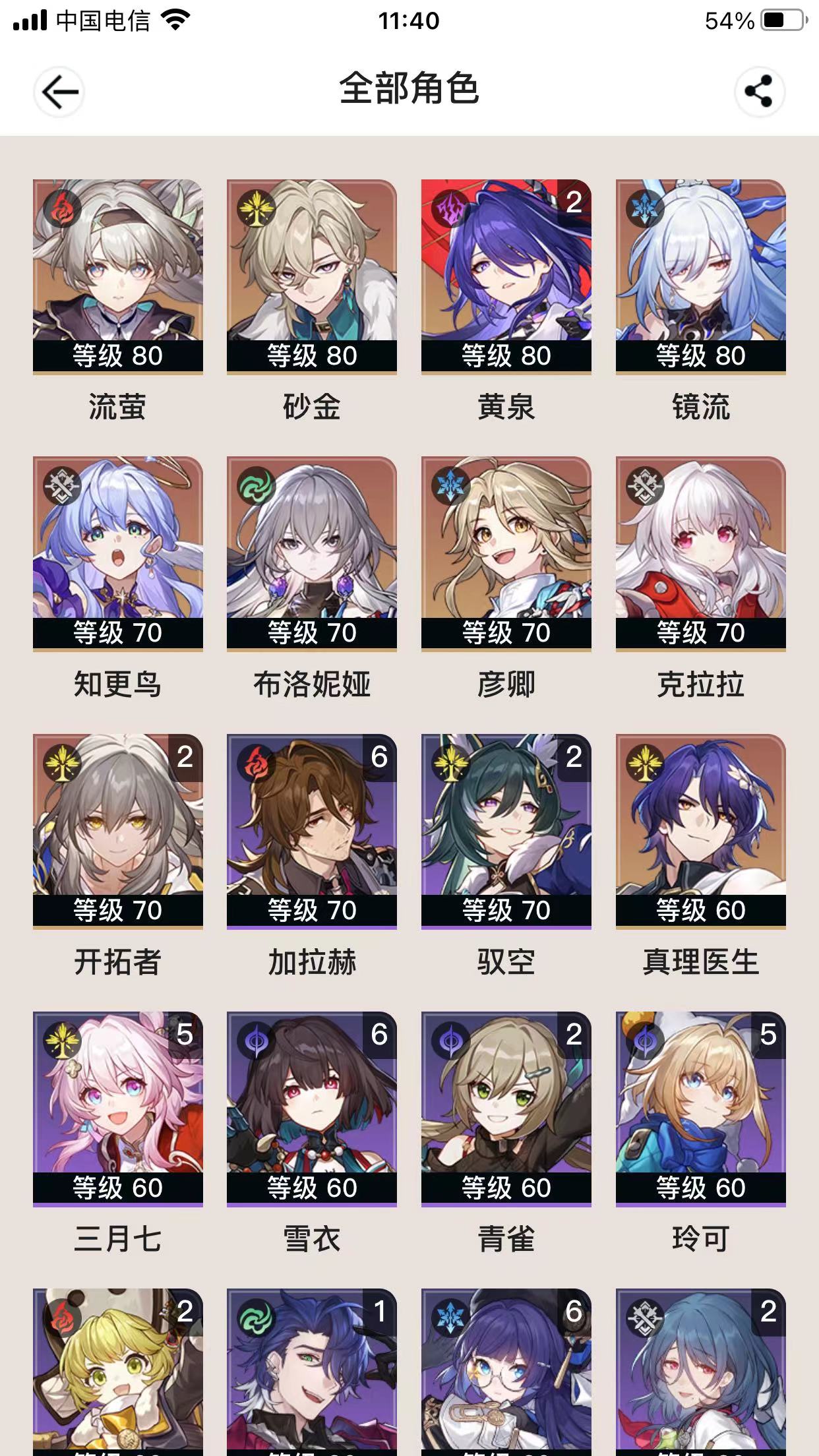The image size is (819, 1456).
Task: View 青雀 character details
Action: tap(506, 1108)
